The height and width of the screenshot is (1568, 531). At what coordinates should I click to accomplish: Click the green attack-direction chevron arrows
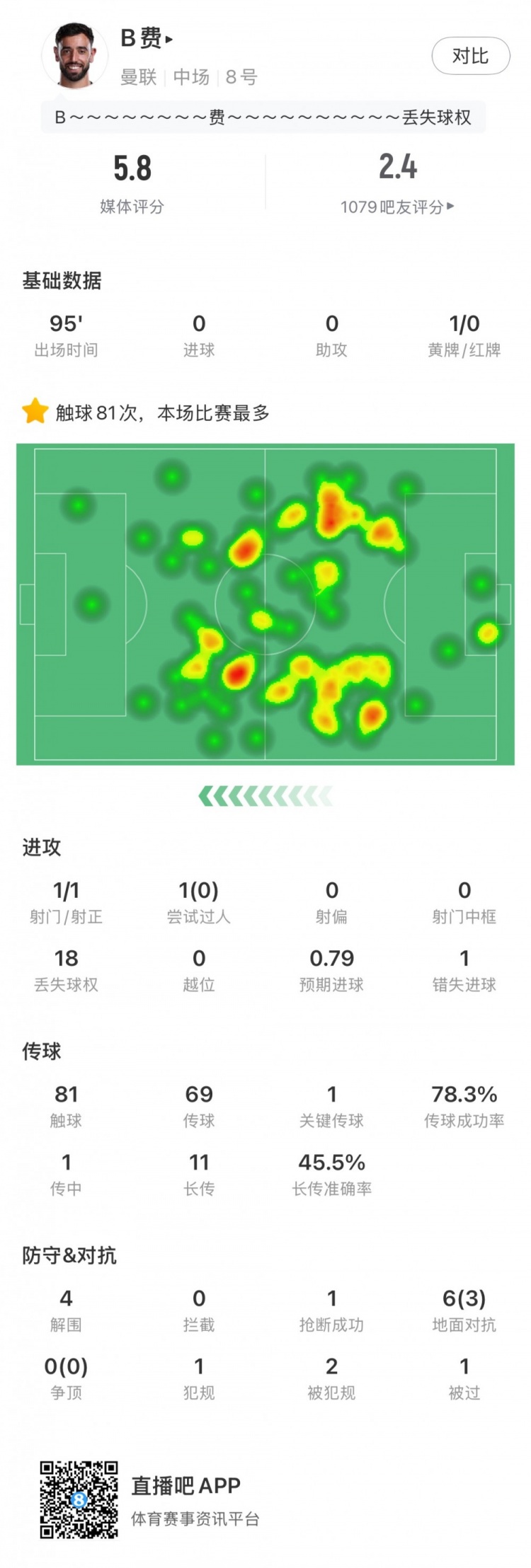click(x=265, y=795)
